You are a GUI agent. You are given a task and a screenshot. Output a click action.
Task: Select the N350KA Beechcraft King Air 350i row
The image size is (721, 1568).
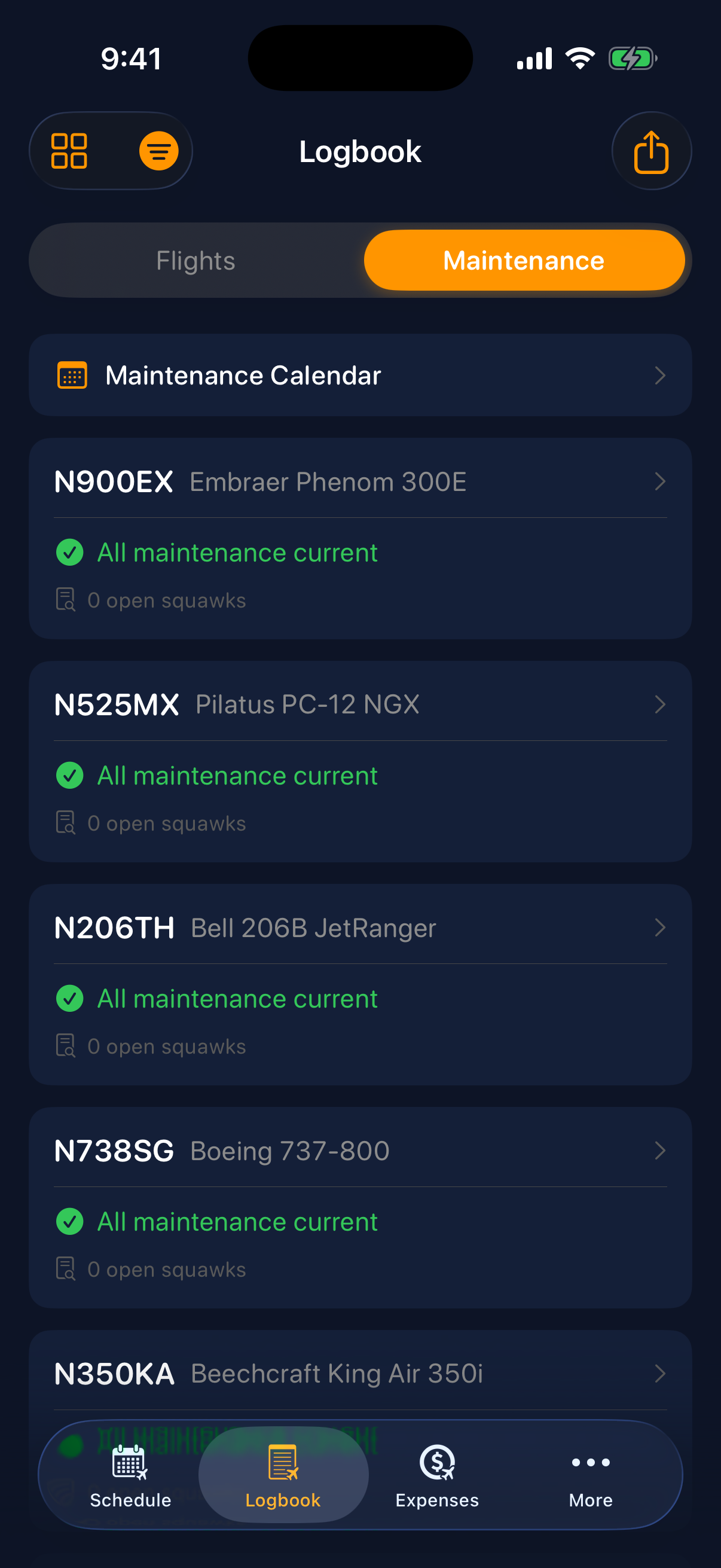(361, 1373)
